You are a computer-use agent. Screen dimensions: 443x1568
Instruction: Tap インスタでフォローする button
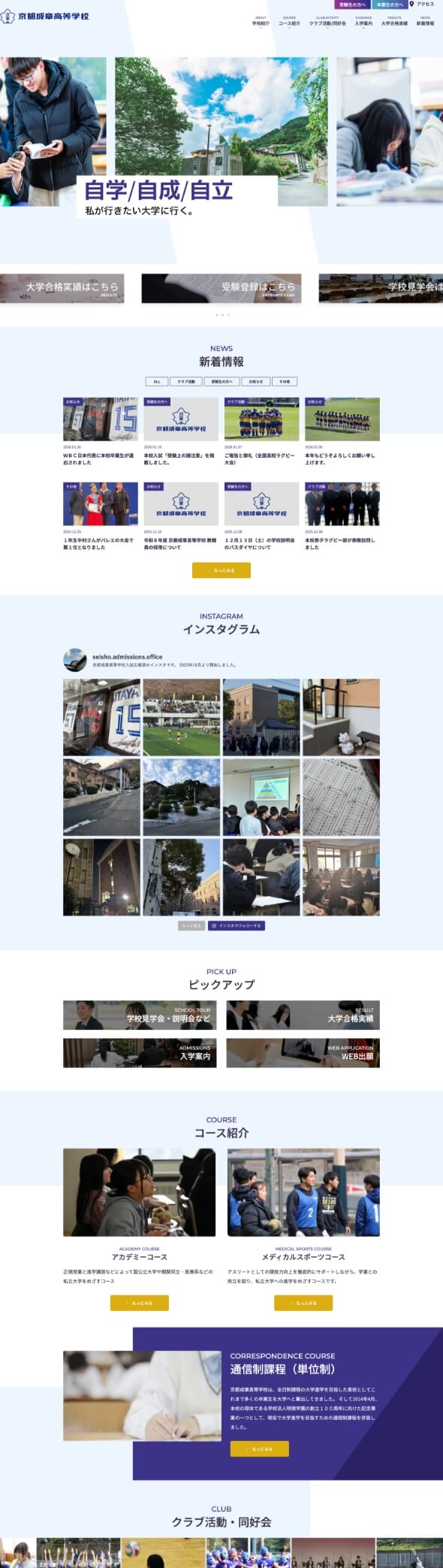click(x=237, y=926)
